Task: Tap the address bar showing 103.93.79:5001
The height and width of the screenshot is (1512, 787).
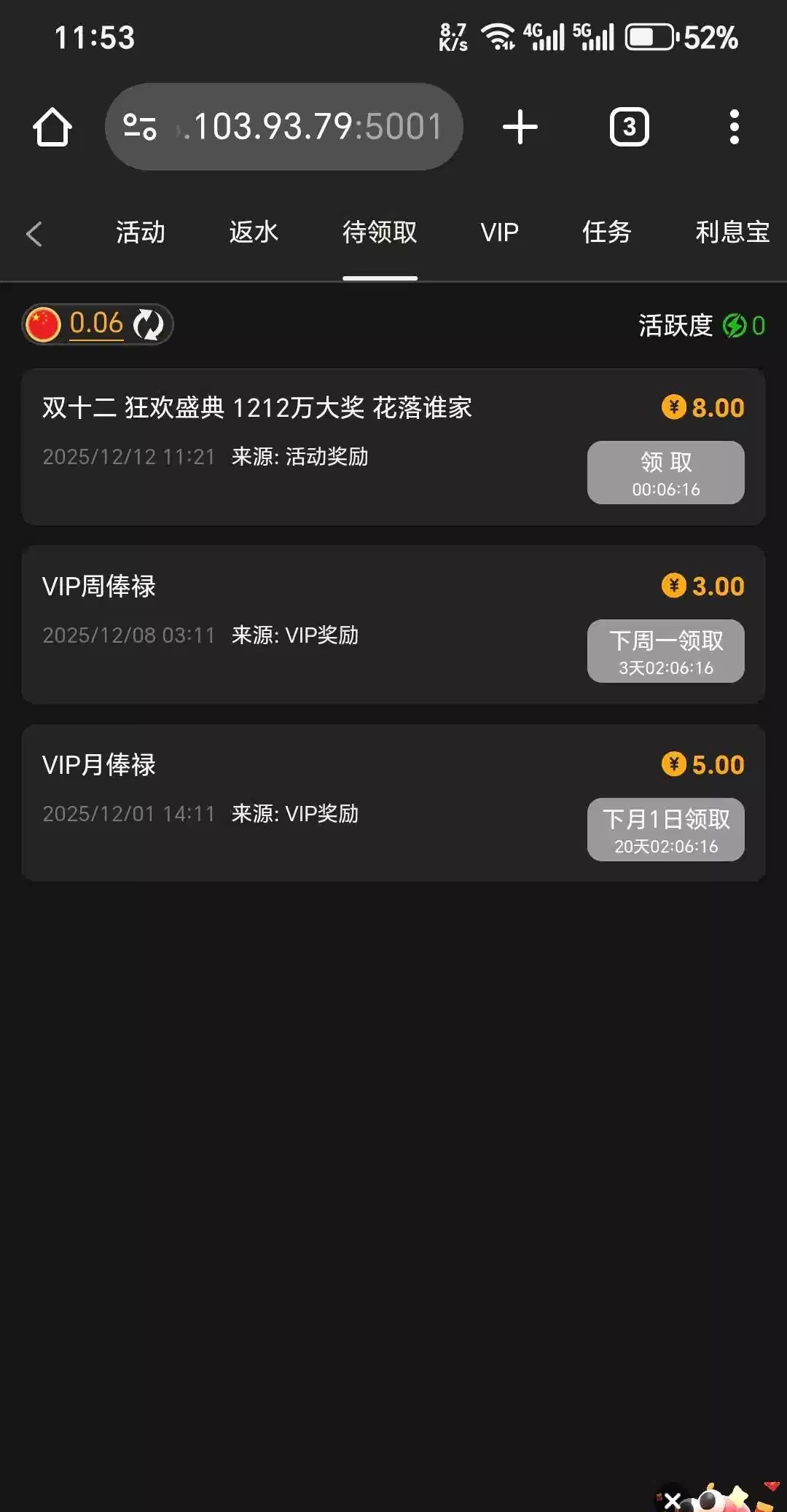Action: click(x=291, y=127)
